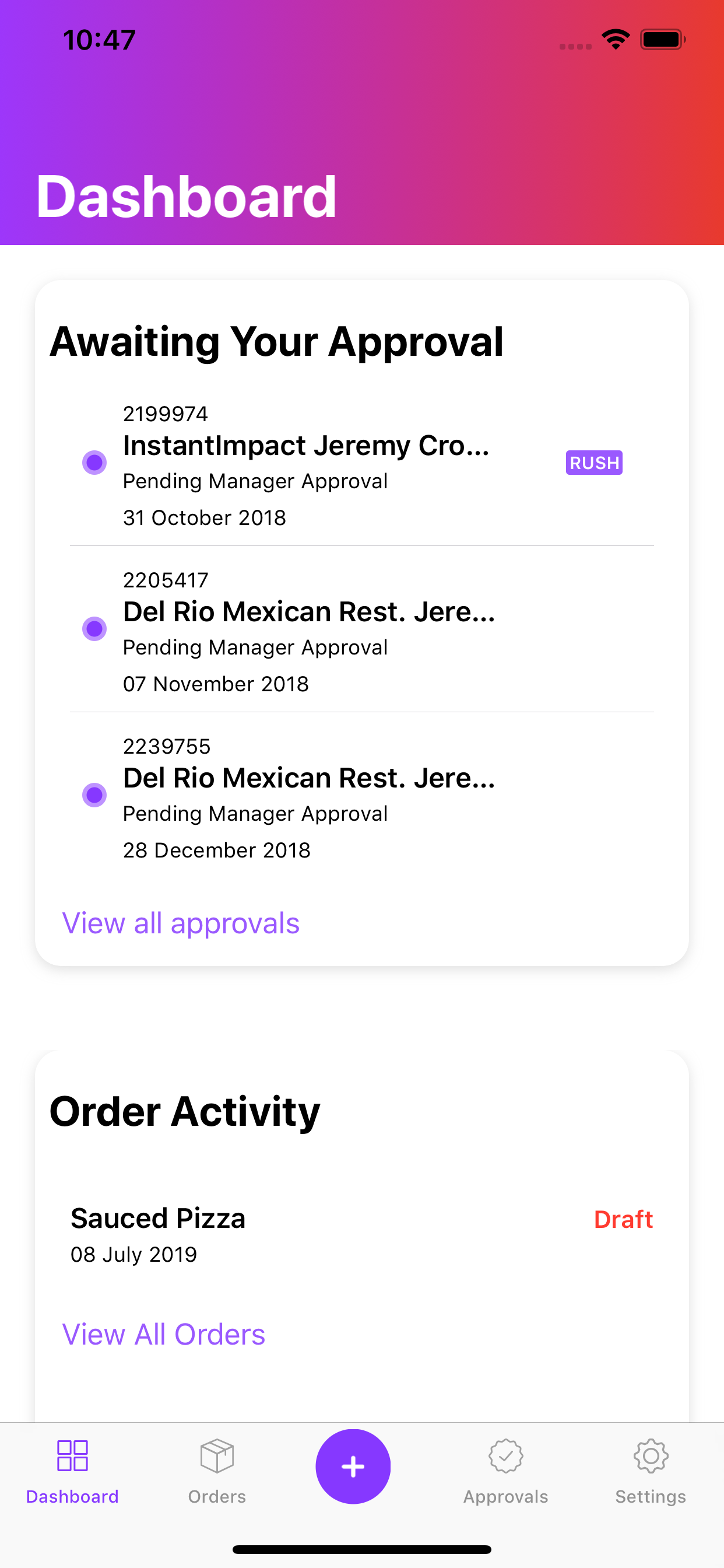This screenshot has width=724, height=1568.
Task: Select the circle beside order 2205417
Action: tap(94, 629)
